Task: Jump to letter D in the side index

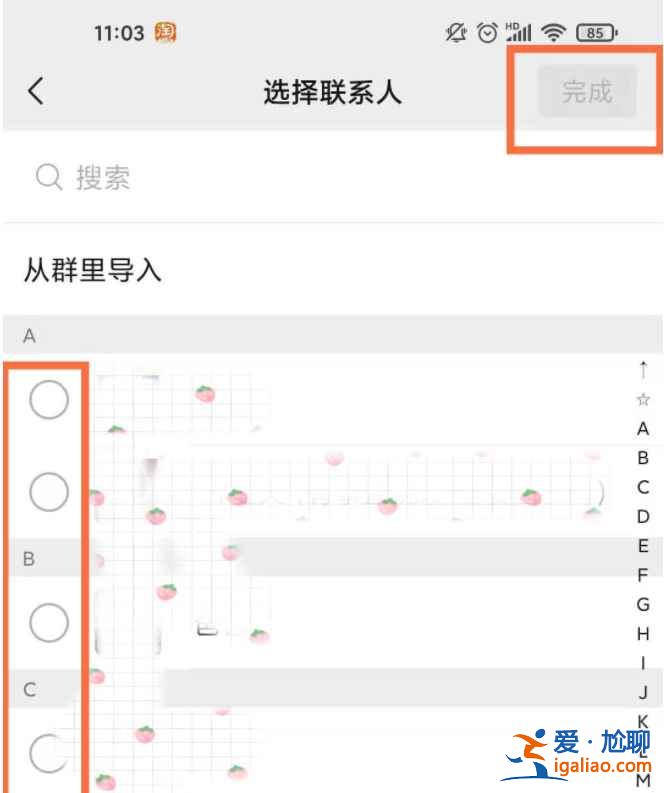Action: pyautogui.click(x=643, y=516)
